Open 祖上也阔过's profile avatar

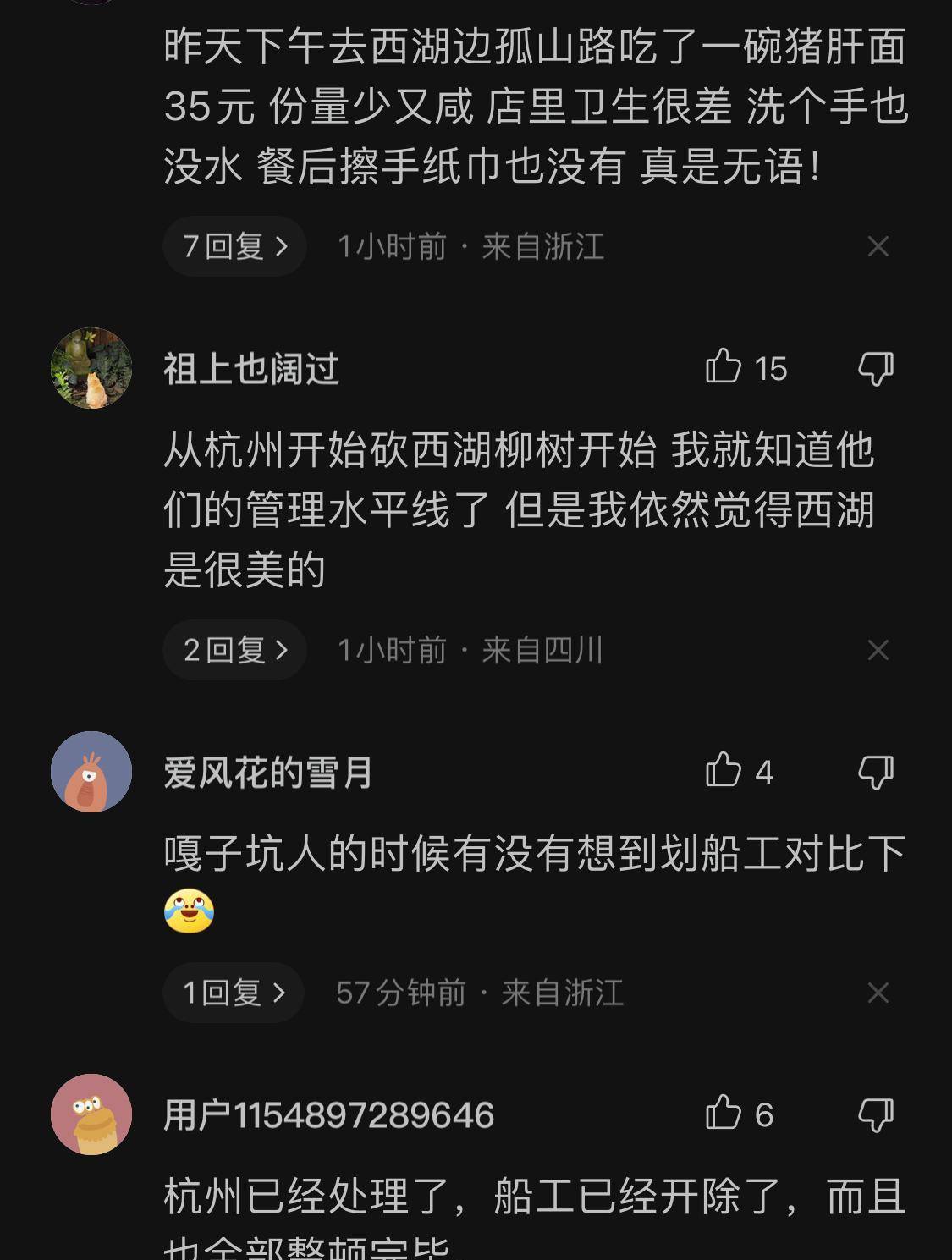coord(91,368)
